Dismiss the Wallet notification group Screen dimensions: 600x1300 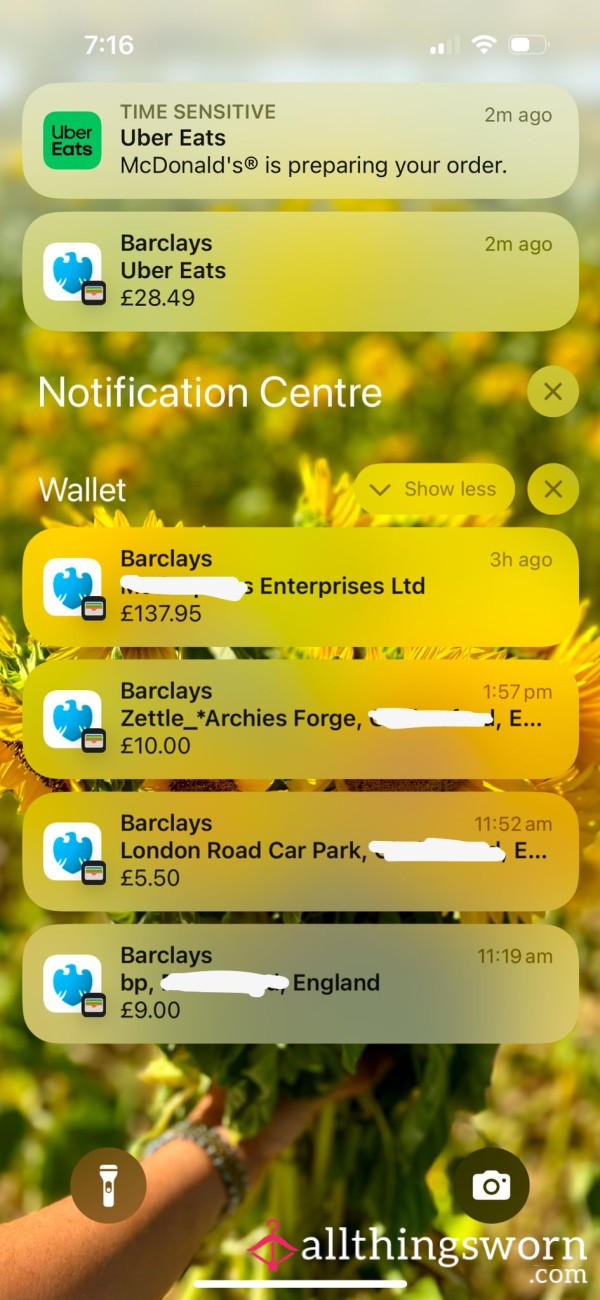(x=553, y=489)
